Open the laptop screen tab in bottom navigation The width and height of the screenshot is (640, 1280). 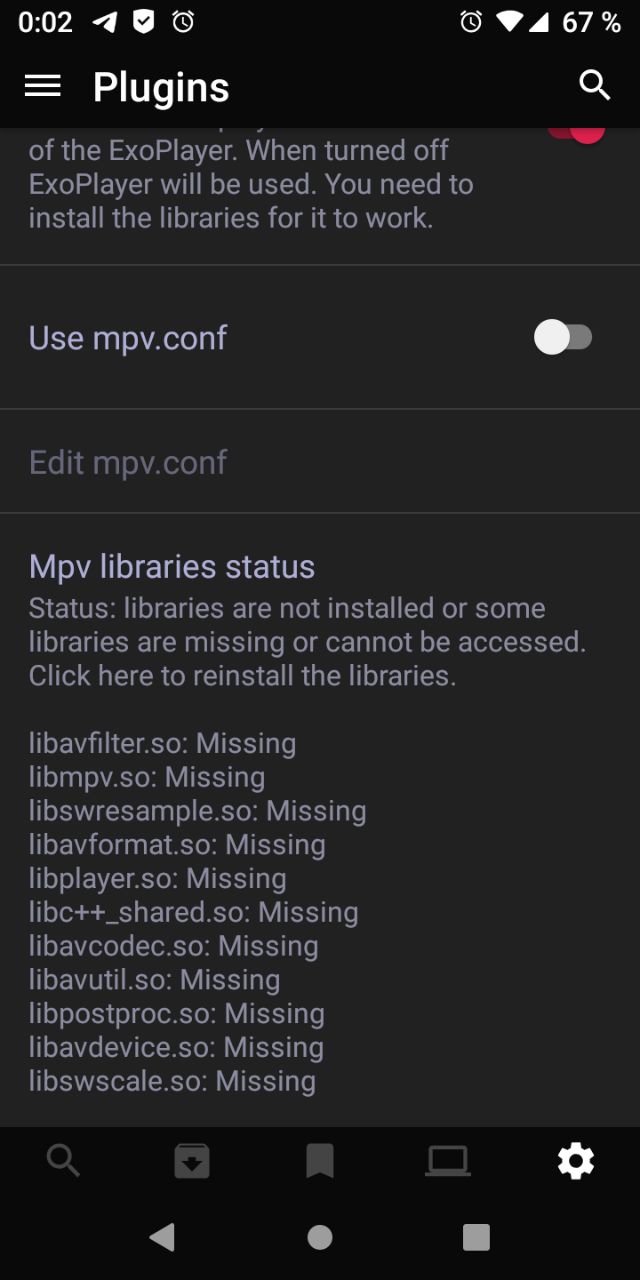[448, 1161]
